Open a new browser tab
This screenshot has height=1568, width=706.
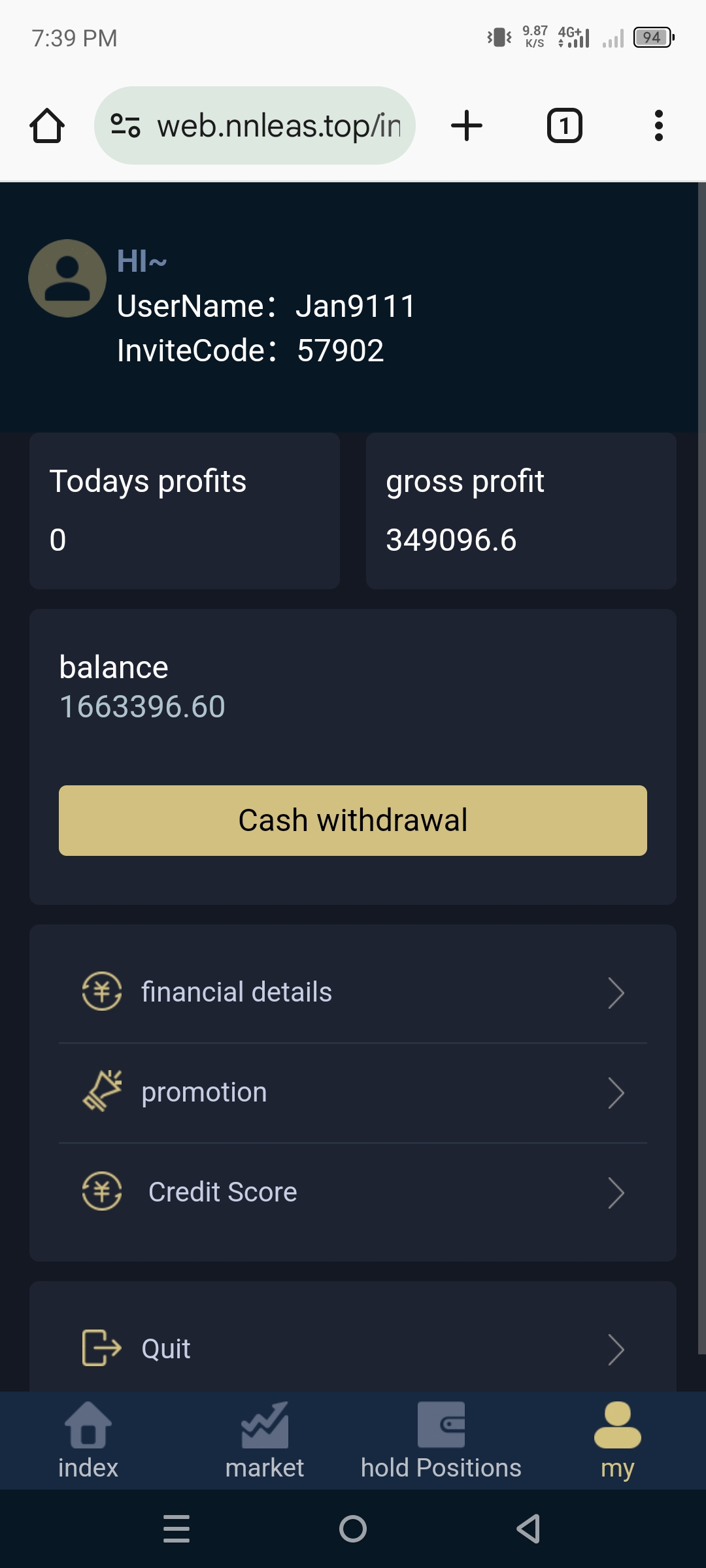point(467,125)
